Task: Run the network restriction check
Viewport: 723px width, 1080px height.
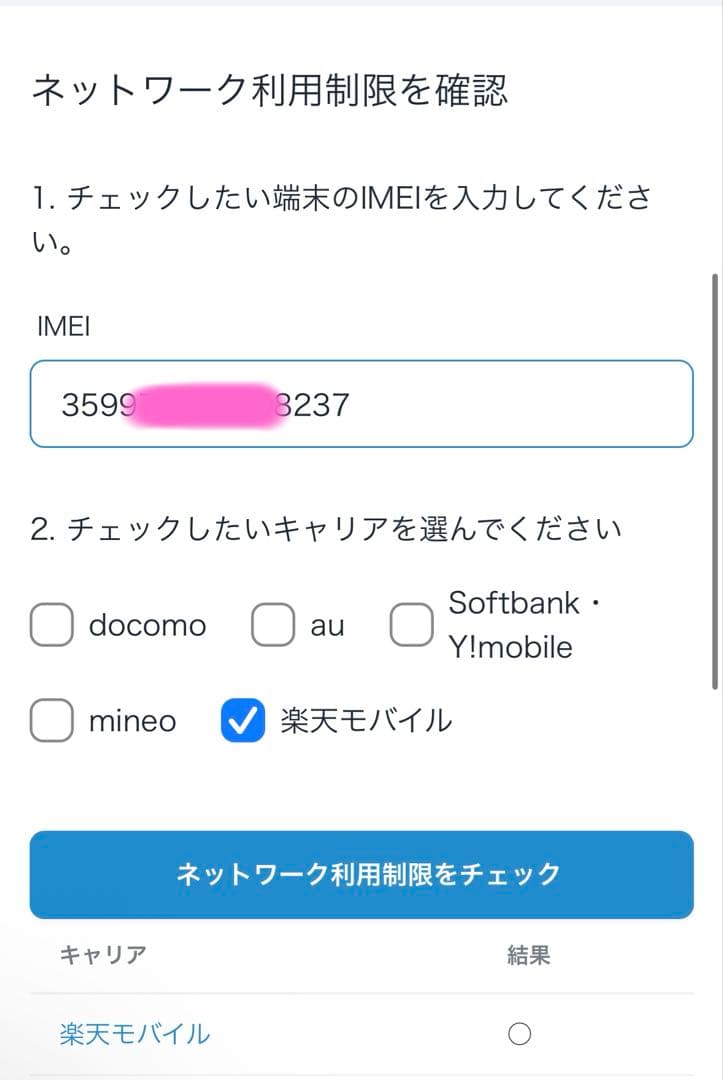Action: coord(361,874)
